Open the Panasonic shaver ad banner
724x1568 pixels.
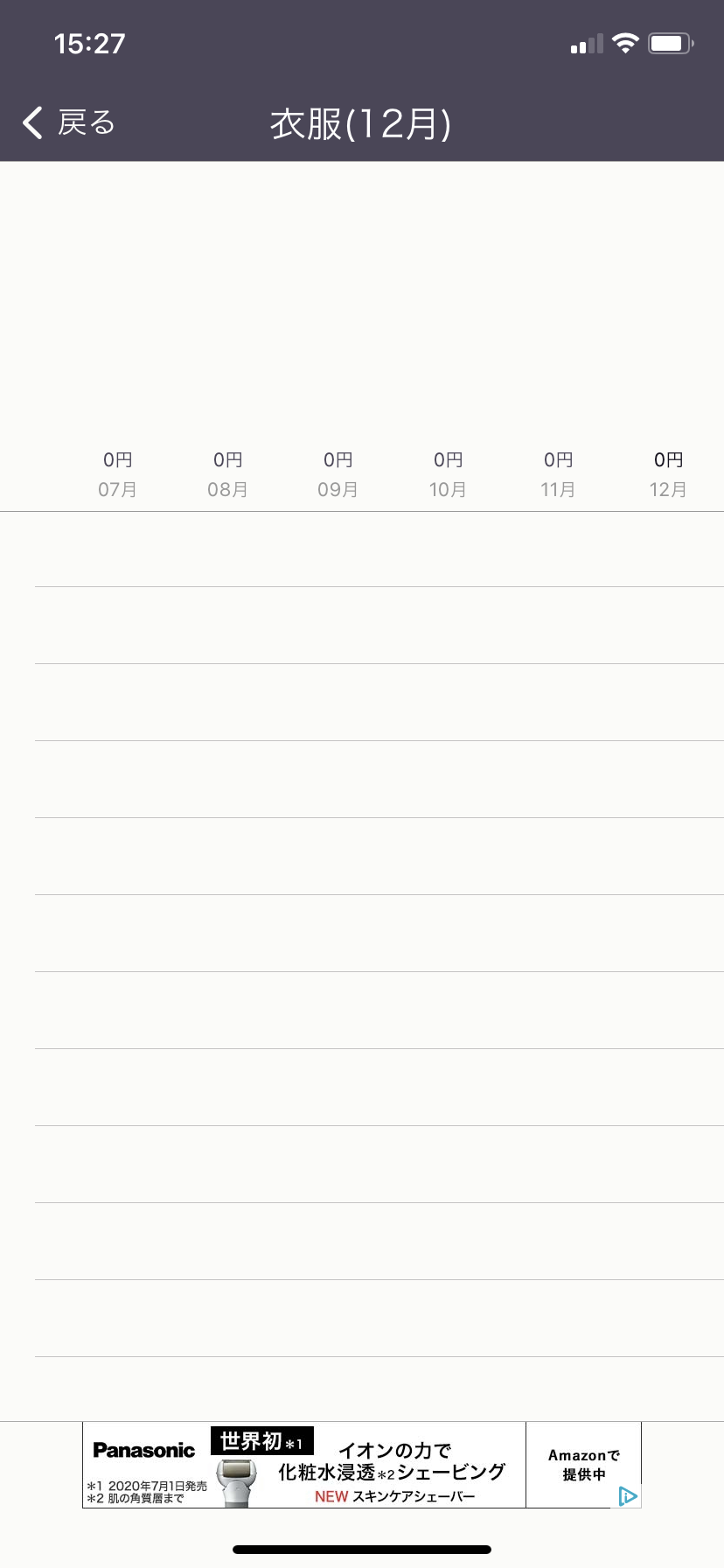[362, 1465]
